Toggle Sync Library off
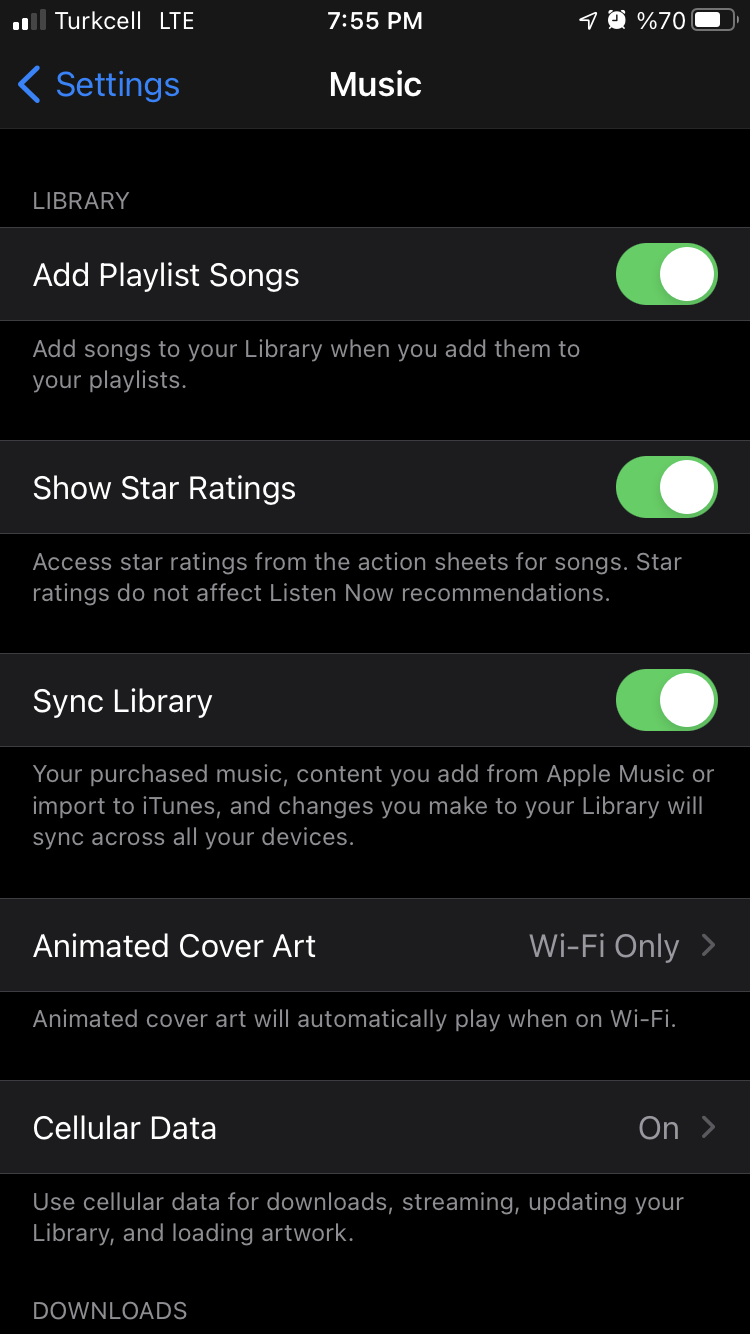The image size is (750, 1334). click(x=666, y=700)
